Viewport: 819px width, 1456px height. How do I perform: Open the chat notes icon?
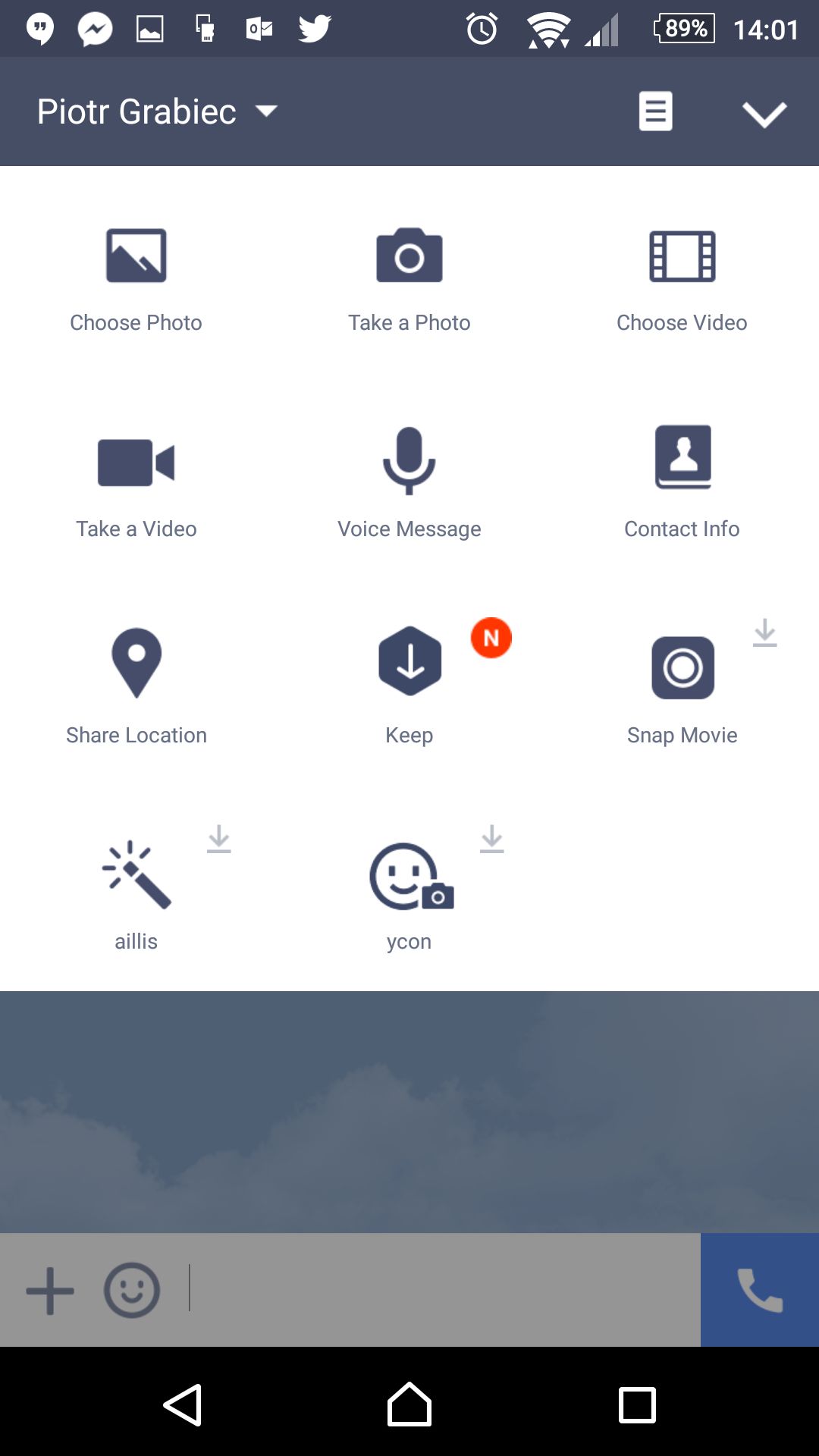coord(655,111)
